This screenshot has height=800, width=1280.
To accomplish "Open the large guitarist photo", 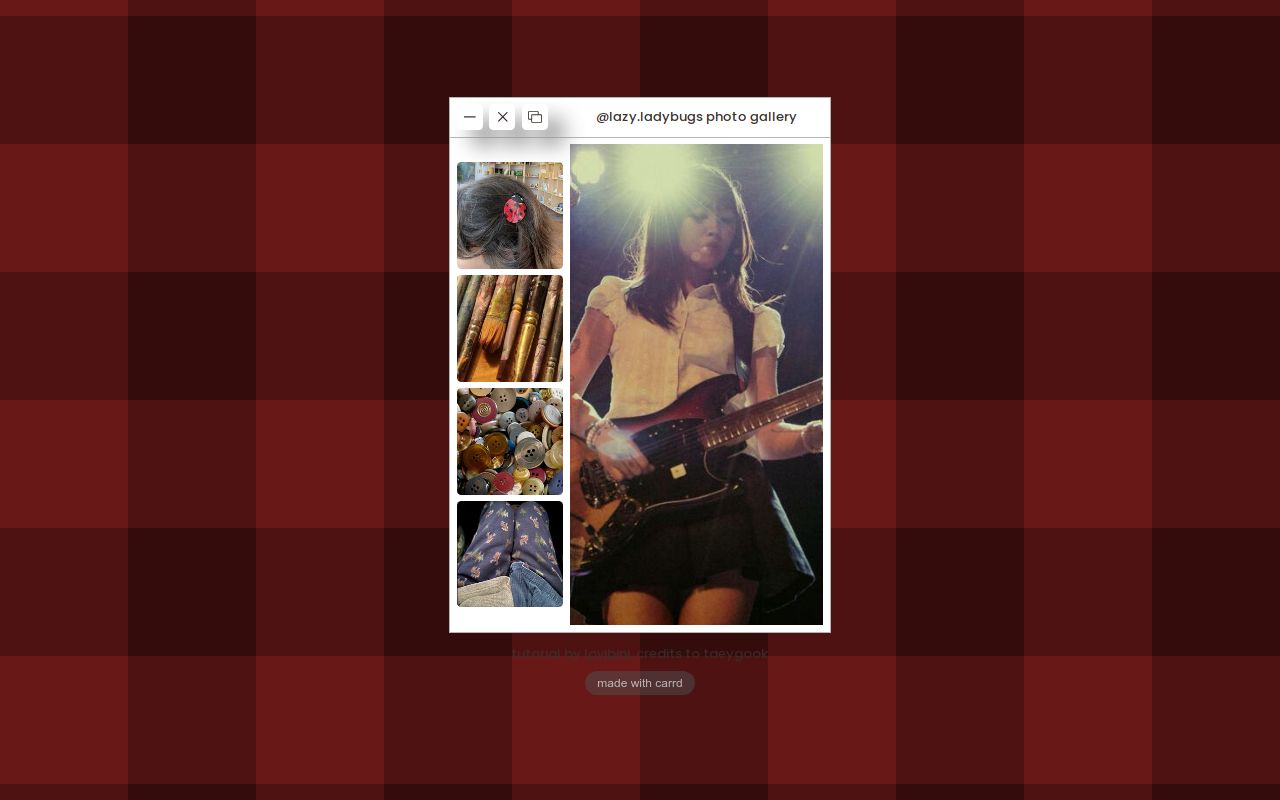I will click(696, 384).
